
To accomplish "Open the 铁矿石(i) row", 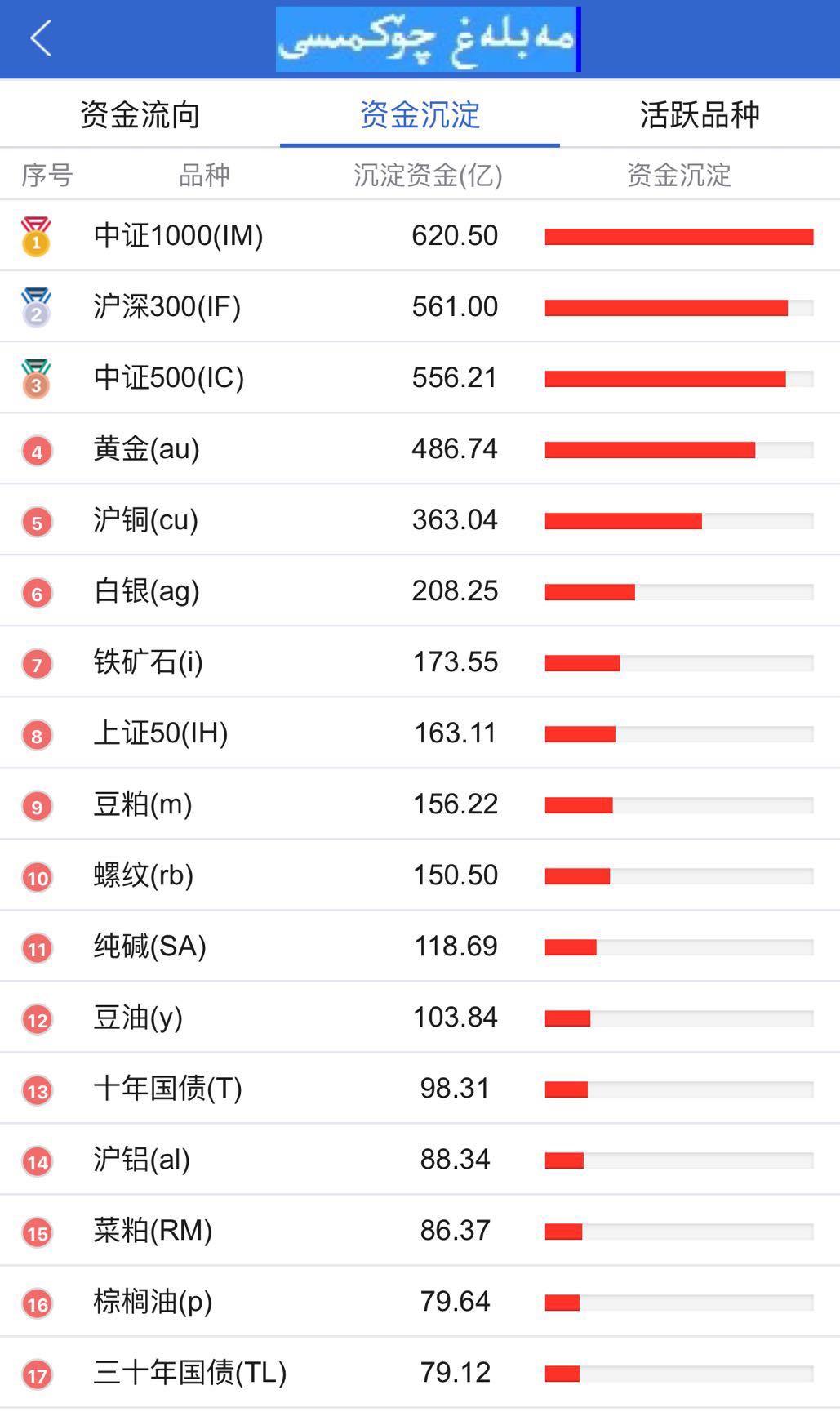I will tap(149, 662).
